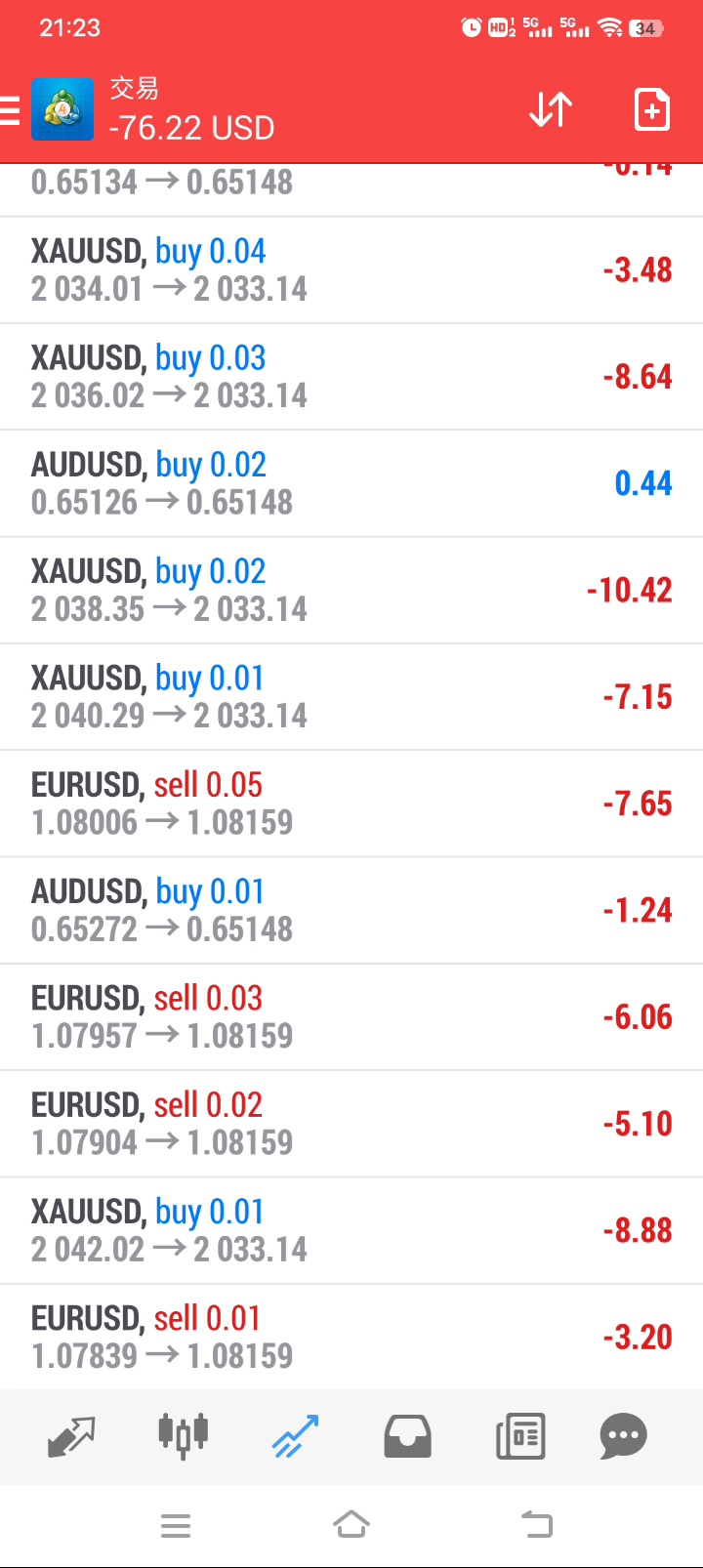Select EURUSD sell 0.05 position
Image resolution: width=703 pixels, height=1568 pixels.
[x=351, y=804]
